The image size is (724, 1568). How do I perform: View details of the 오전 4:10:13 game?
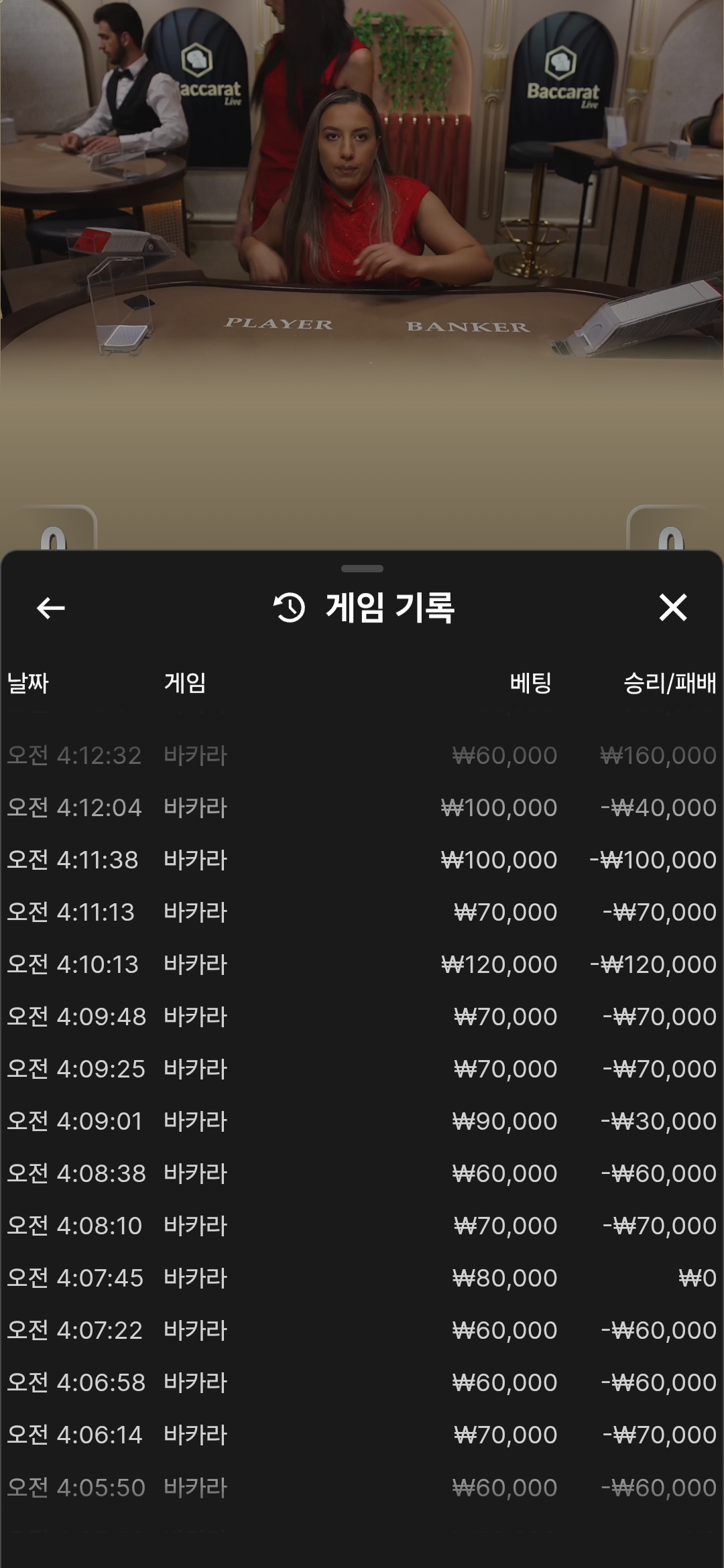(362, 964)
